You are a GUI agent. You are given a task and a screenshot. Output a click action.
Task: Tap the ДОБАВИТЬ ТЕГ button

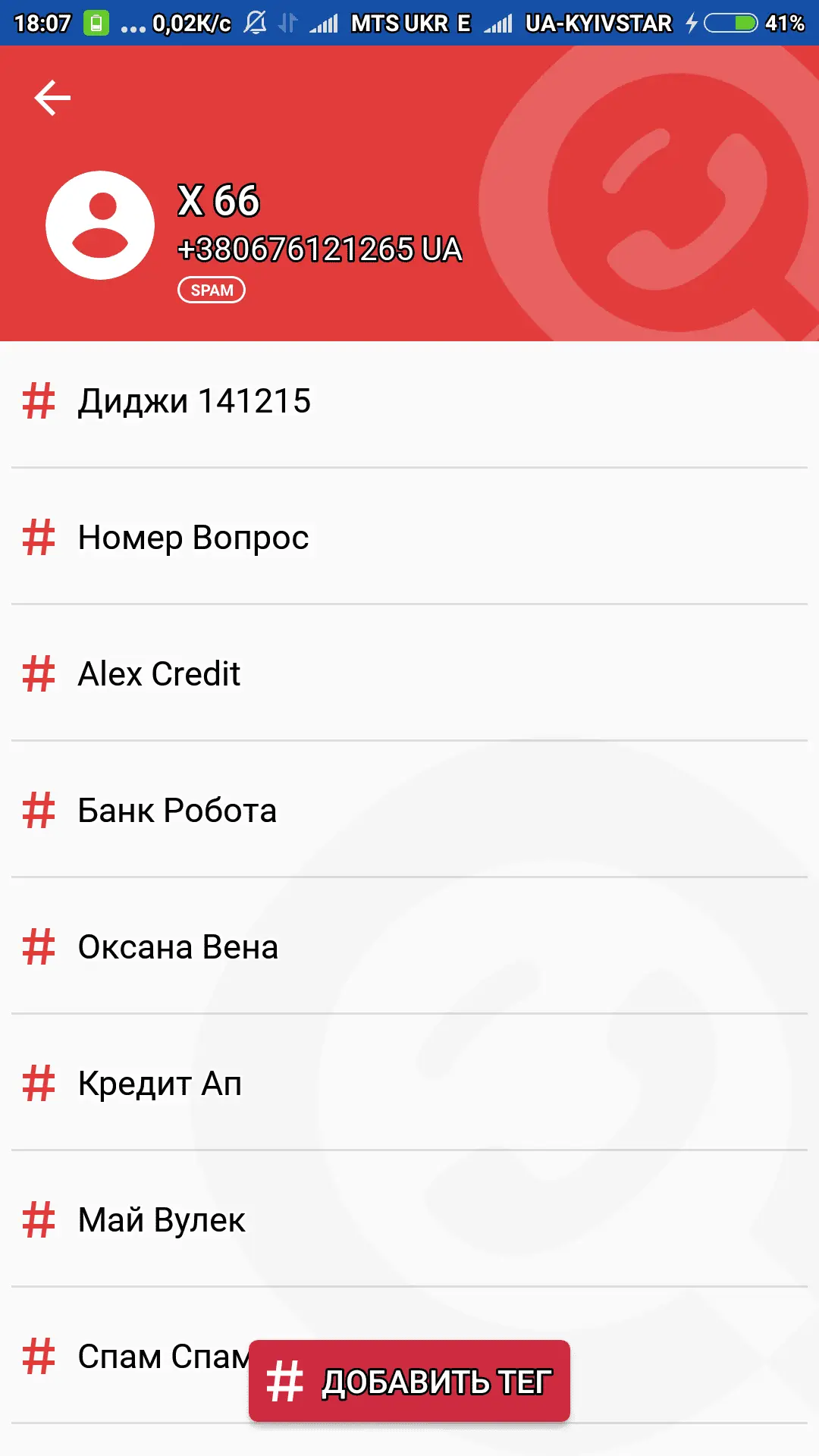[409, 1381]
